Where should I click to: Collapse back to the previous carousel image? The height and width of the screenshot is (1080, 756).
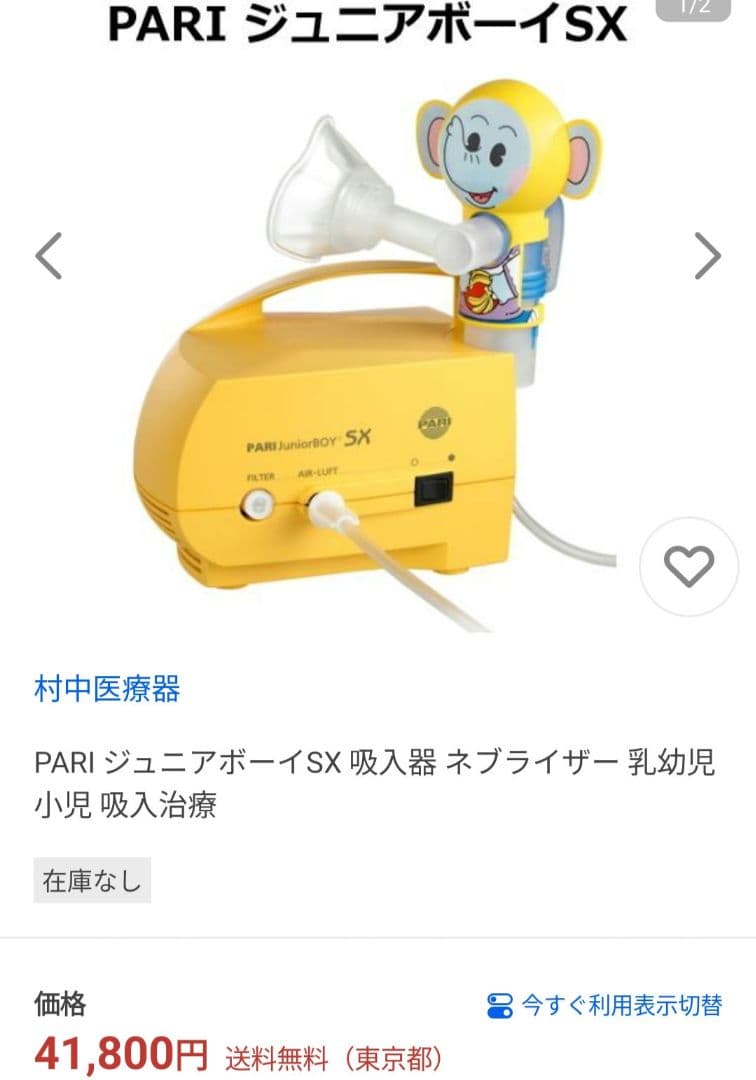[x=46, y=255]
